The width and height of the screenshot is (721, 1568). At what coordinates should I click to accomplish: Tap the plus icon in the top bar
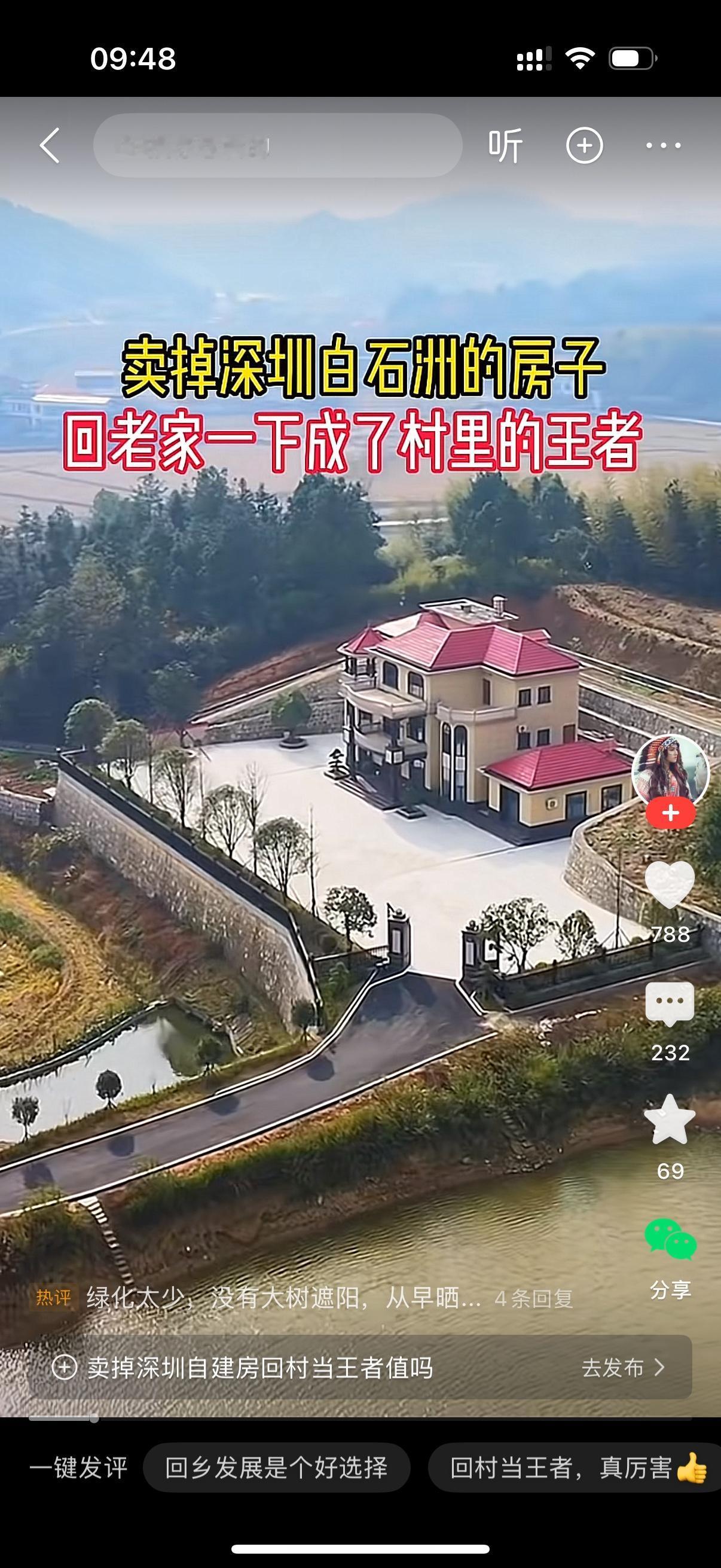click(584, 144)
